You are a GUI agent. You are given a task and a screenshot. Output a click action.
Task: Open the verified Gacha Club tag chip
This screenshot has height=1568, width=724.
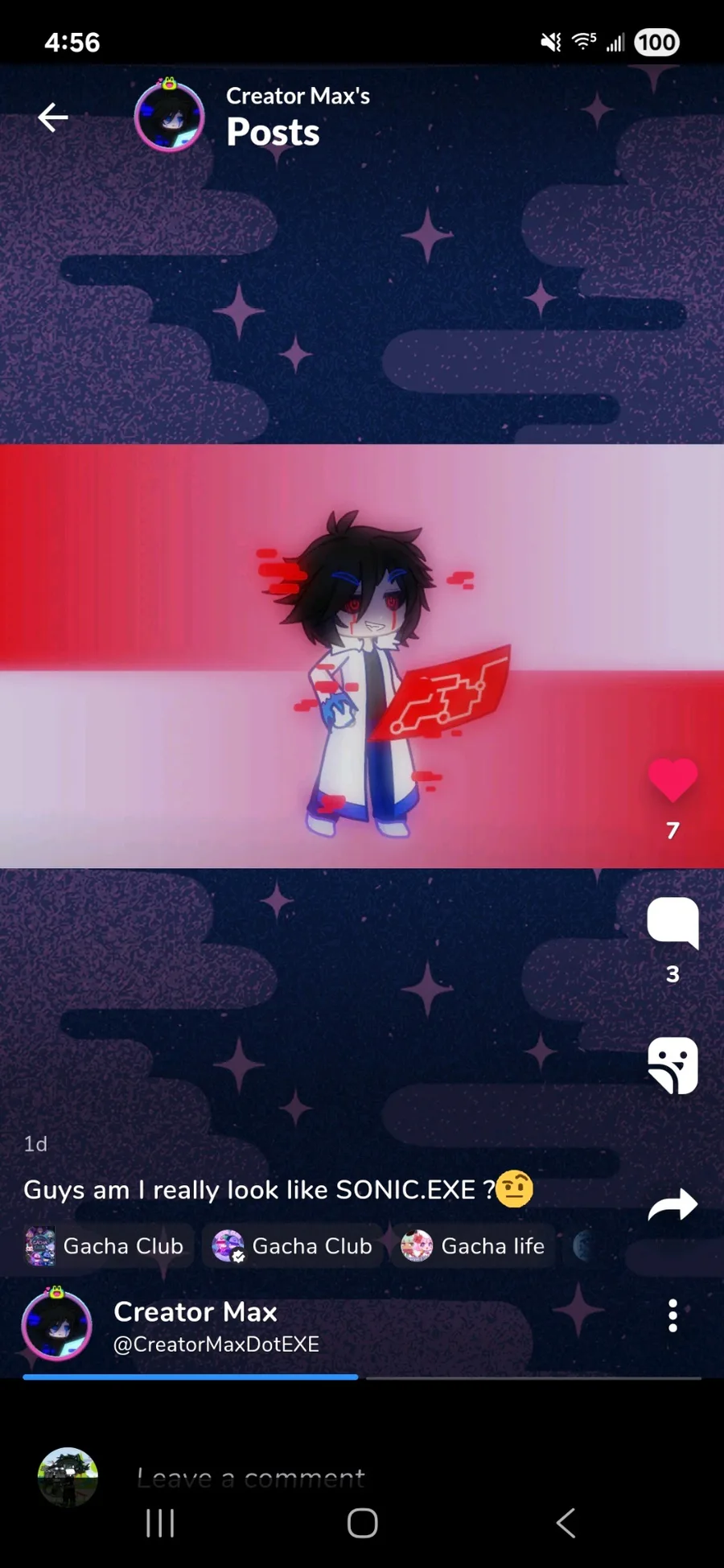click(293, 1246)
